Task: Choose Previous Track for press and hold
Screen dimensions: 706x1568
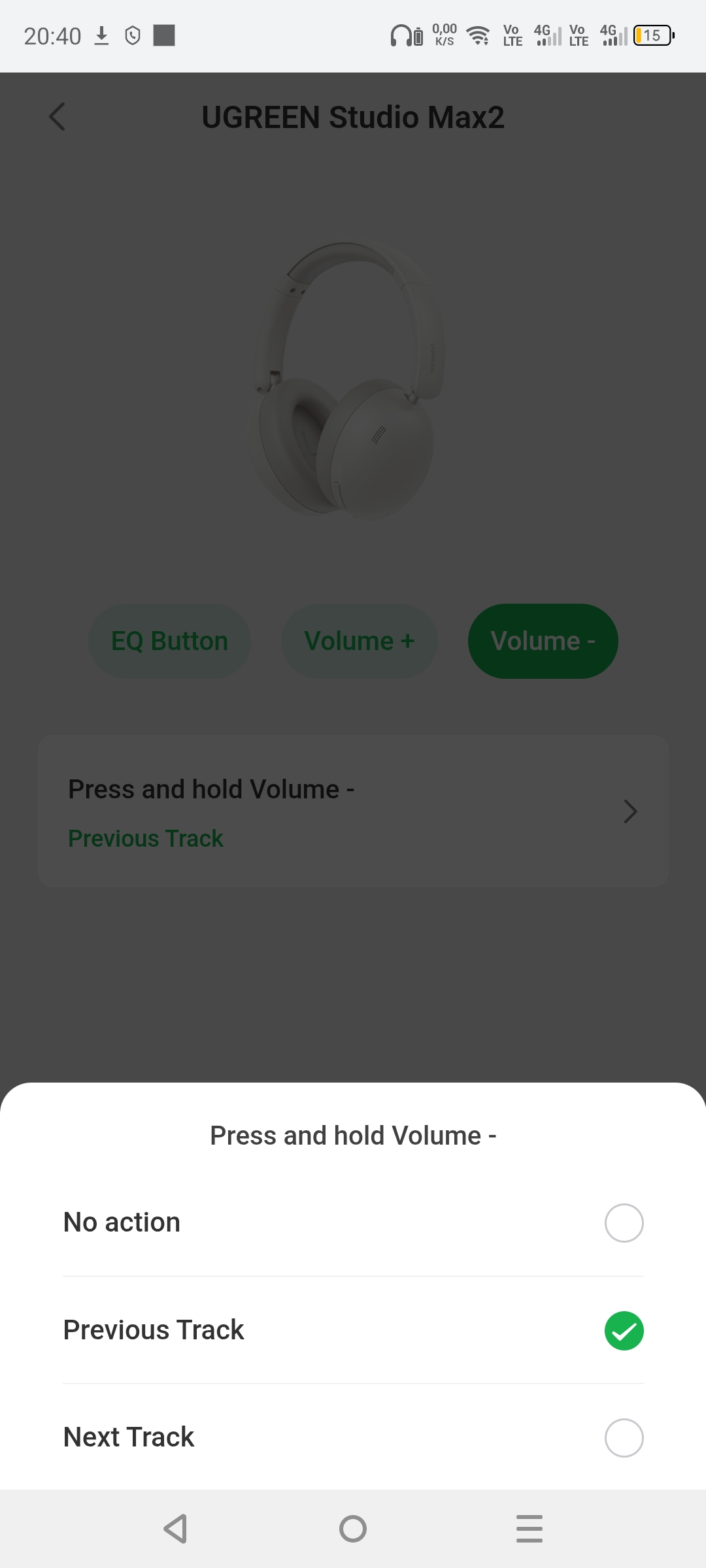Action: tap(624, 1331)
